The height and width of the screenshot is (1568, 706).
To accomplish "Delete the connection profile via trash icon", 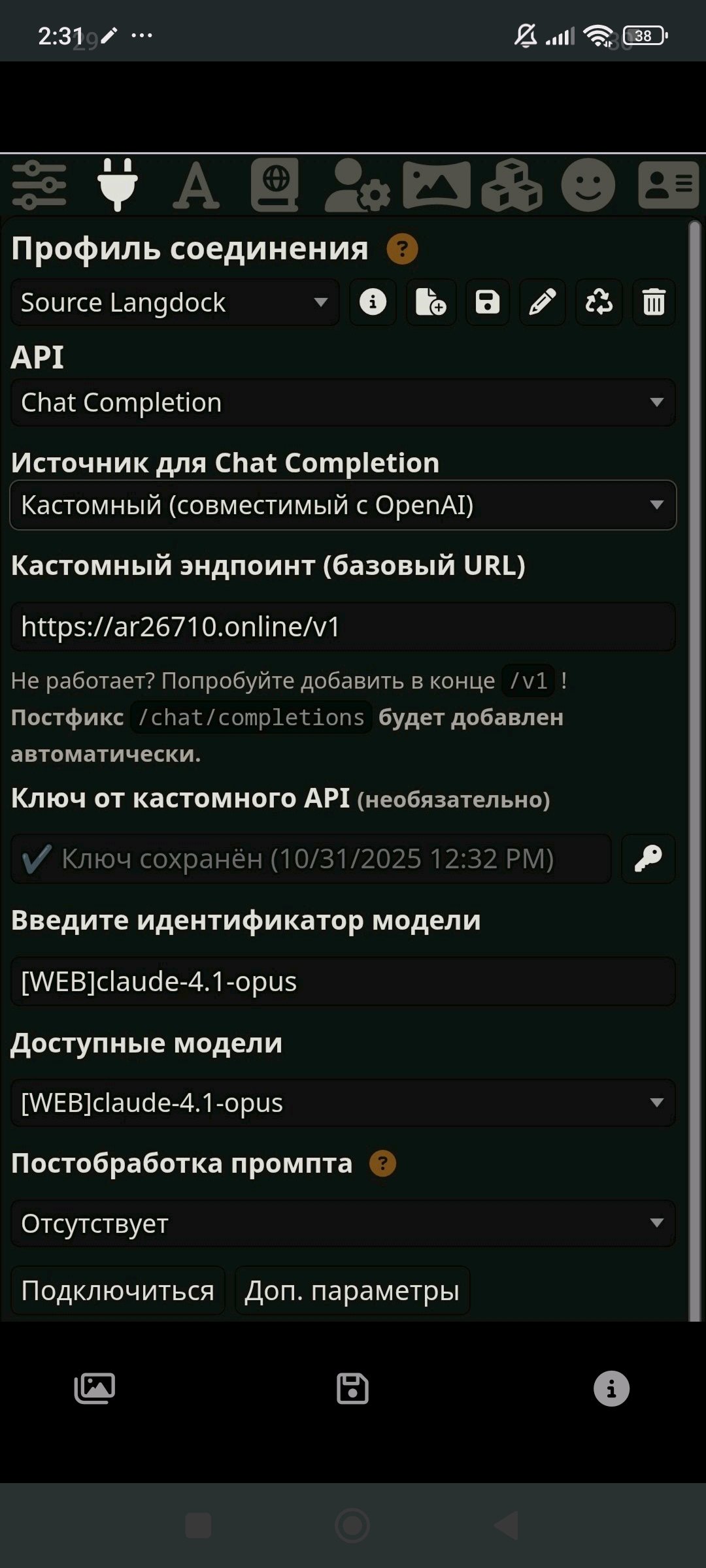I will tap(654, 302).
